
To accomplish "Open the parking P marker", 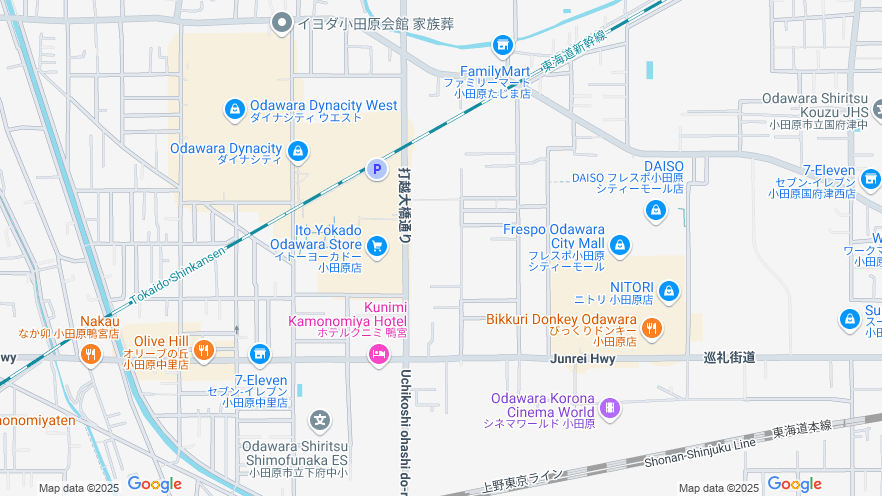I will tap(377, 169).
